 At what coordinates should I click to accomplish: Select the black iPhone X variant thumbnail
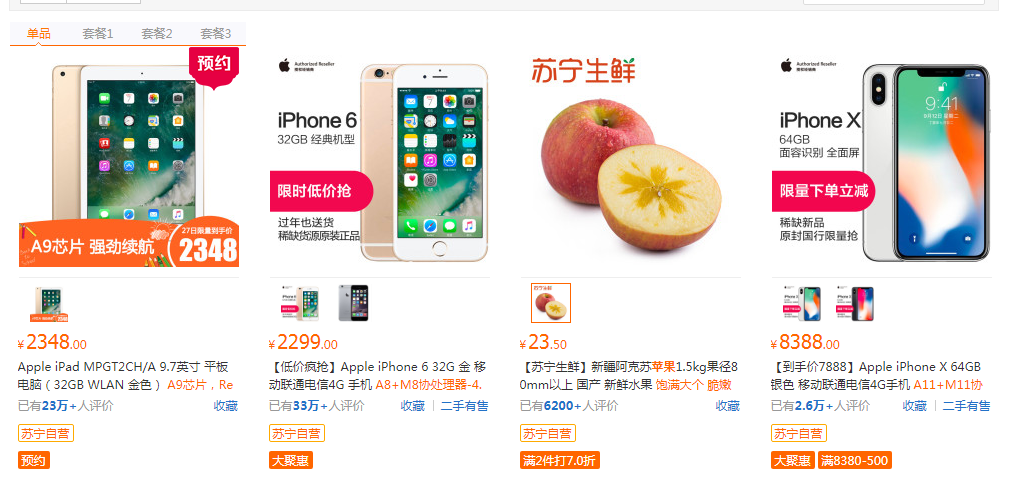pyautogui.click(x=854, y=303)
